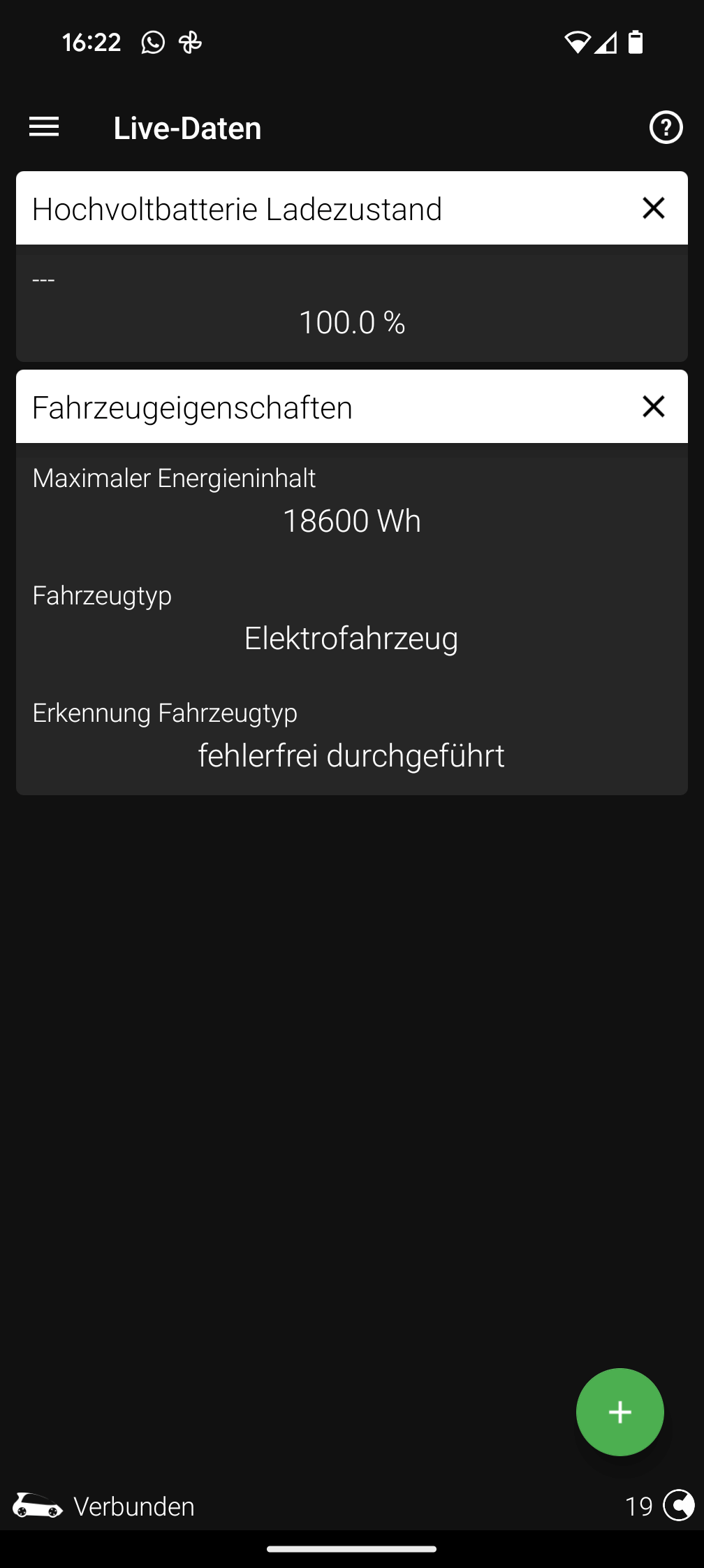Select the Live-Daten title
Image resolution: width=704 pixels, height=1568 pixels.
187,127
